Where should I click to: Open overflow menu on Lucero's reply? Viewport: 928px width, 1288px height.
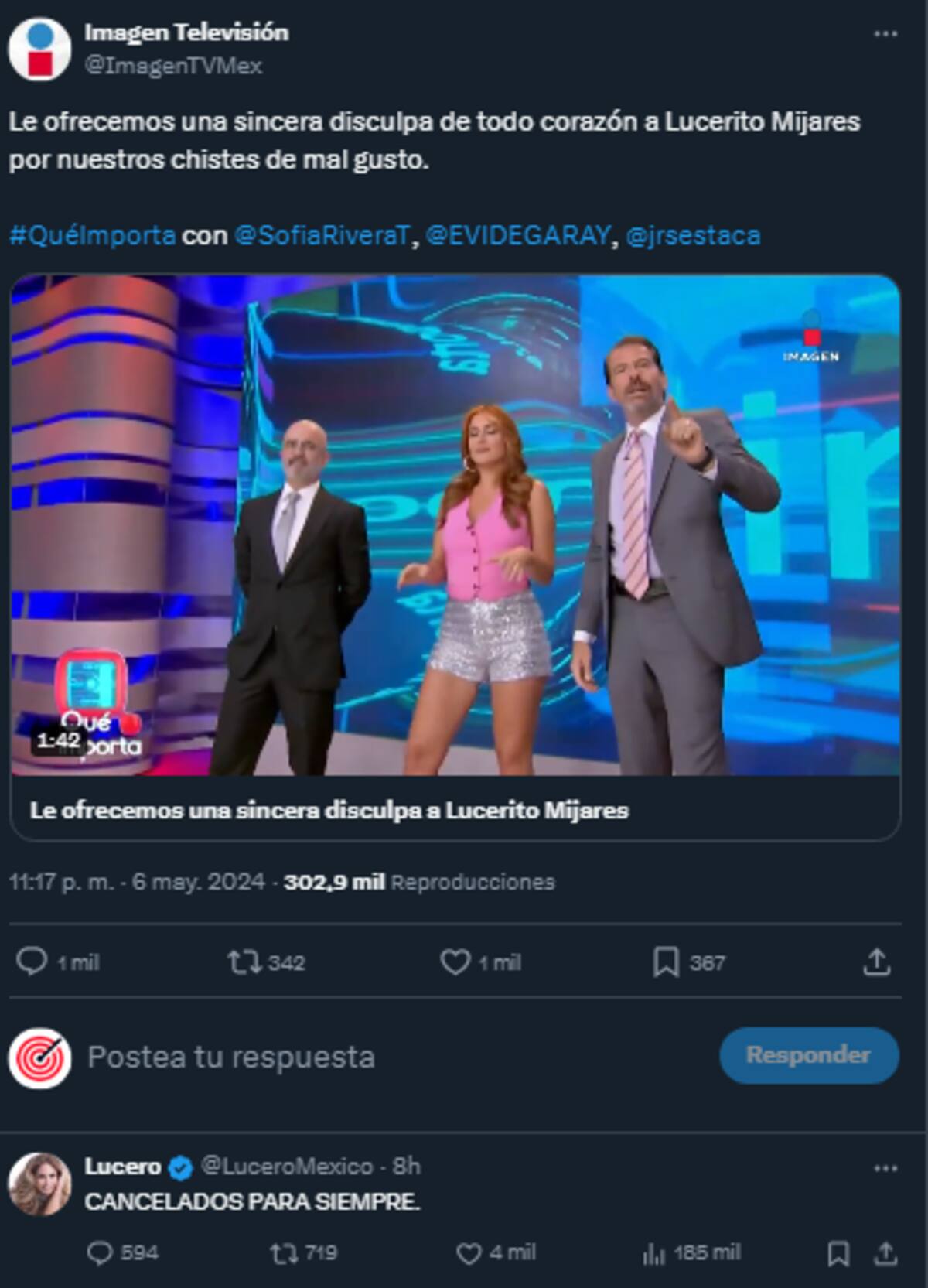pos(885,1168)
